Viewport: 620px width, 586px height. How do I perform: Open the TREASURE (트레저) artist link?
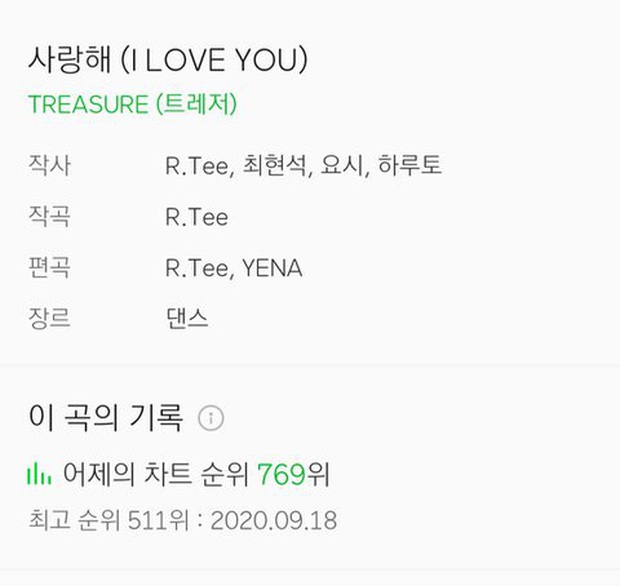(x=132, y=106)
